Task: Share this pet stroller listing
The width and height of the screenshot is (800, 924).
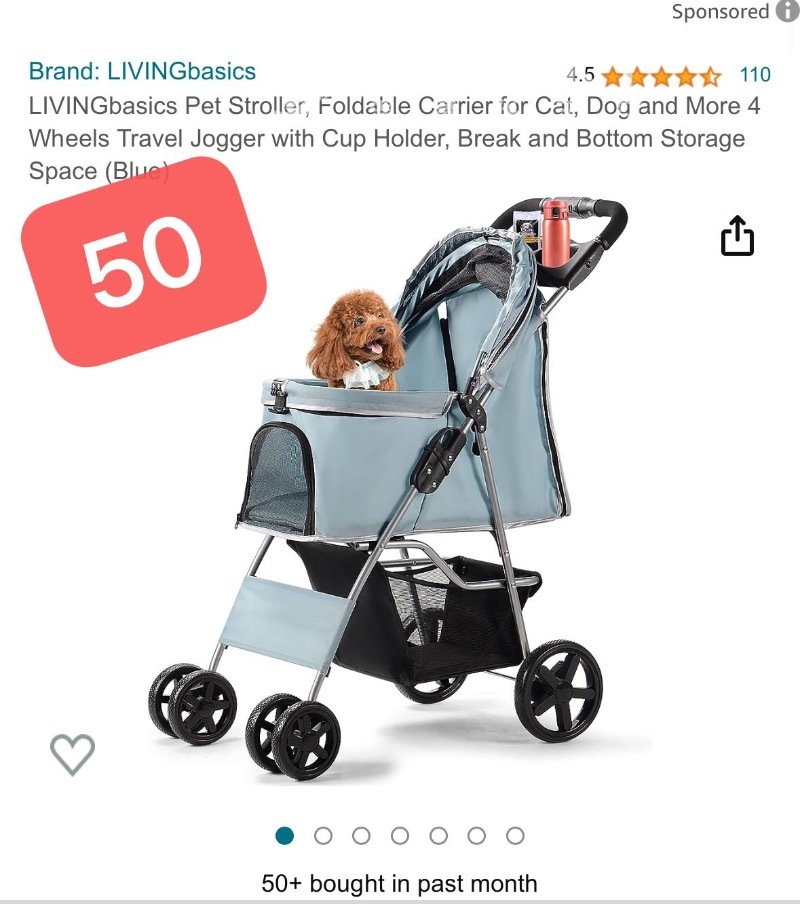Action: pyautogui.click(x=737, y=237)
